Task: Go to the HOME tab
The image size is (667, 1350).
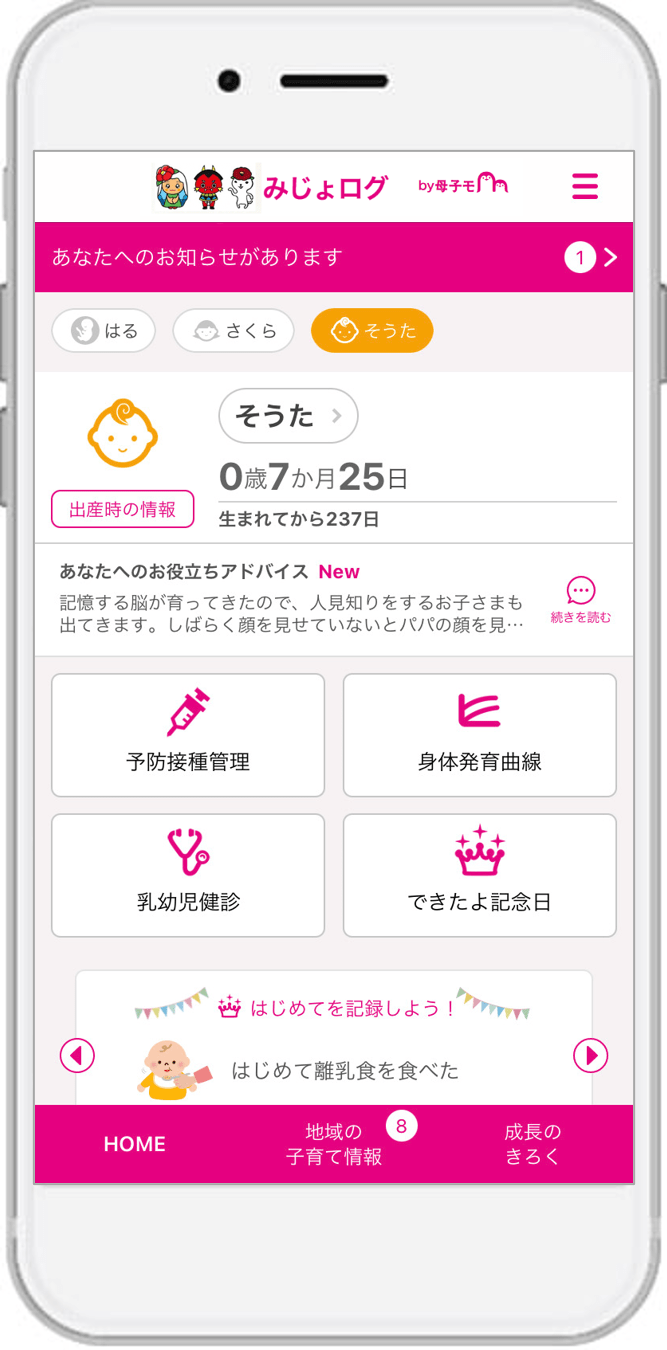Action: click(x=135, y=1144)
